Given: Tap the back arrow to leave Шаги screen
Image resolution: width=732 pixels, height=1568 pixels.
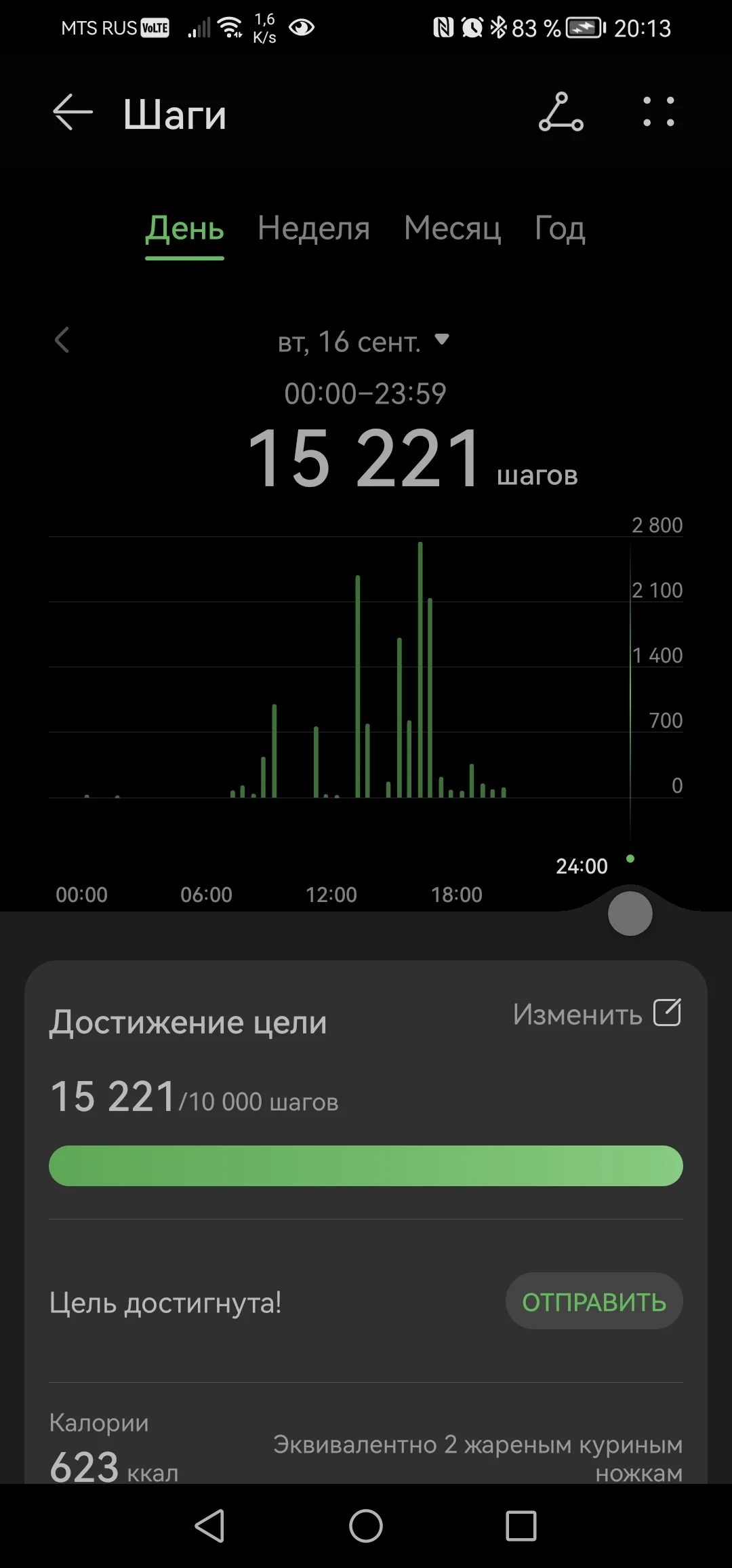Looking at the screenshot, I should [x=72, y=113].
